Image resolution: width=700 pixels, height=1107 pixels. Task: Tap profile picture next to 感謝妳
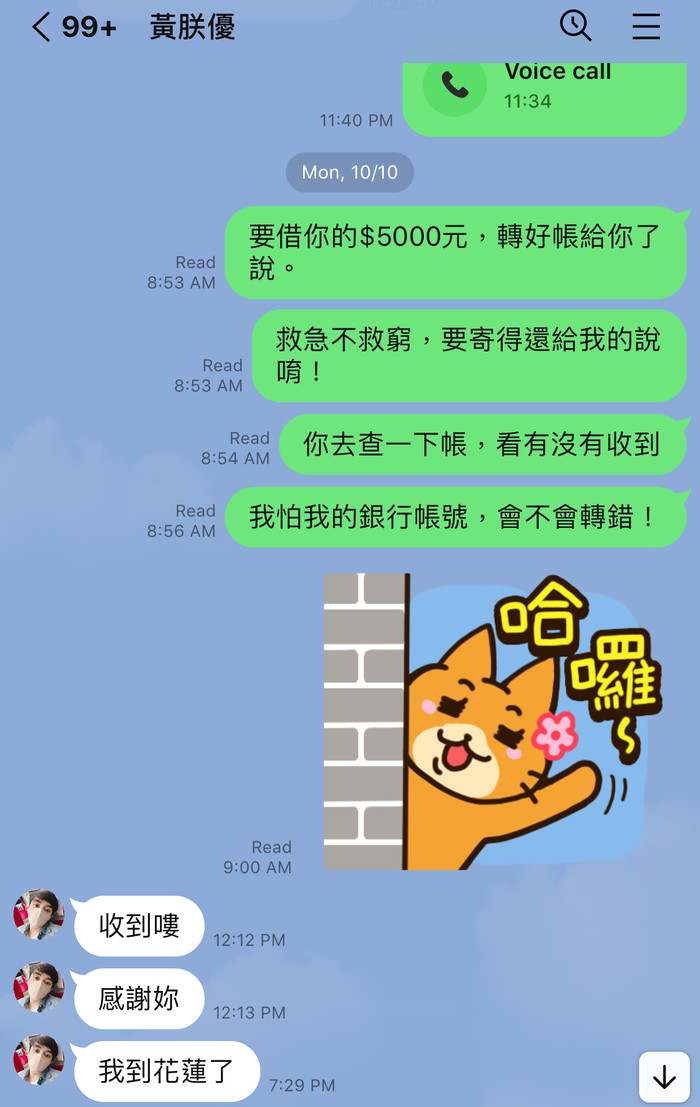click(x=39, y=987)
